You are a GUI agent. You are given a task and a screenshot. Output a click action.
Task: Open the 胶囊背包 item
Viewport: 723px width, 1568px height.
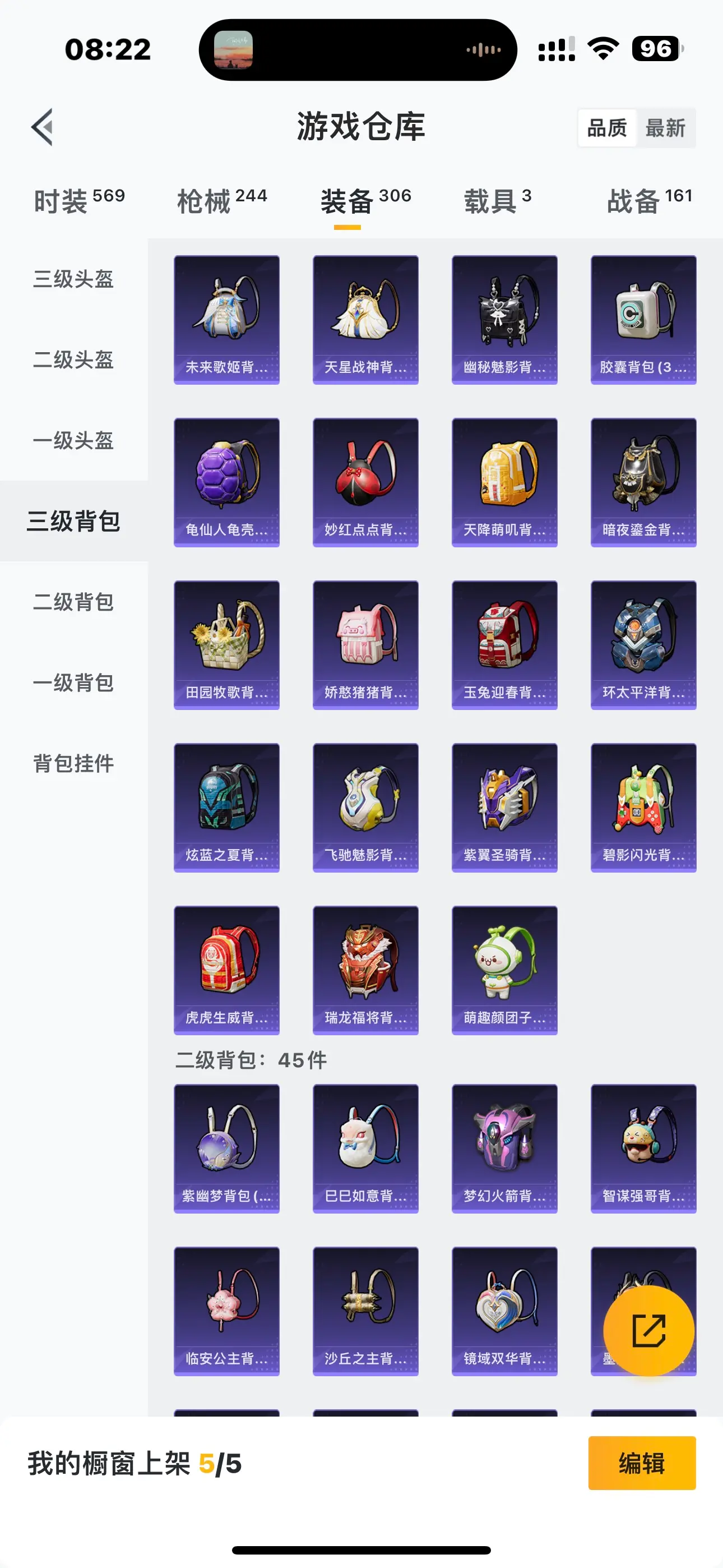(643, 320)
